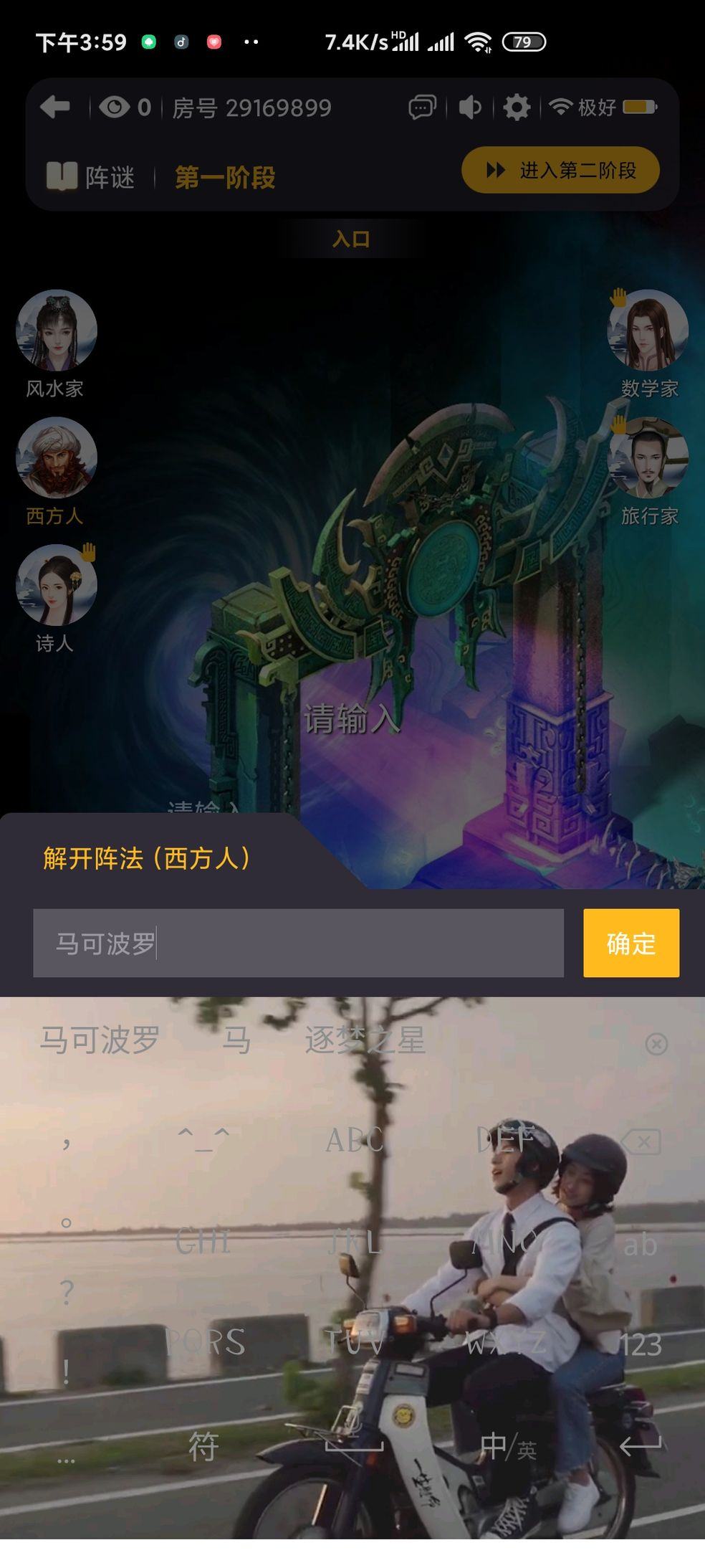Select the 西方人 avatar
This screenshot has height=1568, width=705.
click(56, 458)
